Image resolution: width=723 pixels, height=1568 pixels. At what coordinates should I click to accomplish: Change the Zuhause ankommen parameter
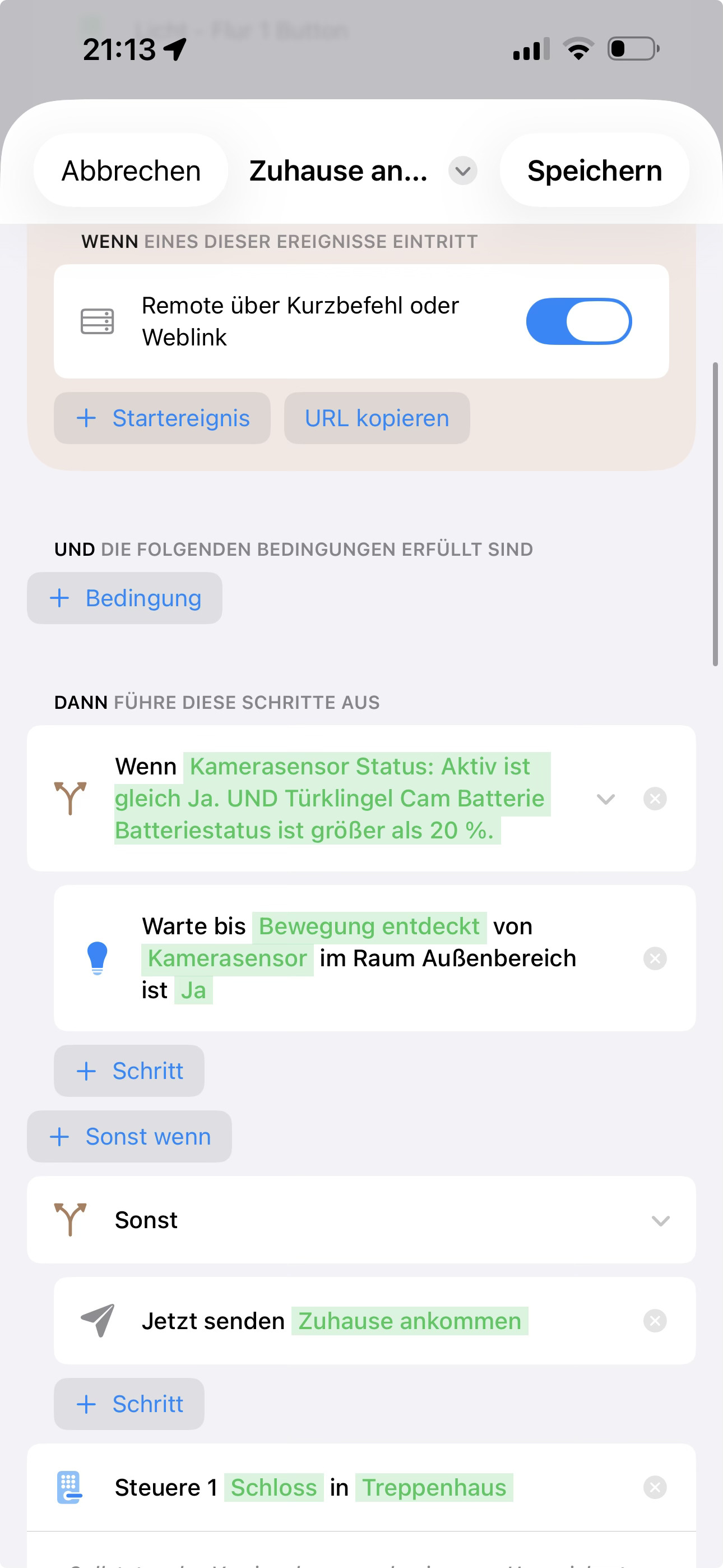pyautogui.click(x=410, y=1321)
